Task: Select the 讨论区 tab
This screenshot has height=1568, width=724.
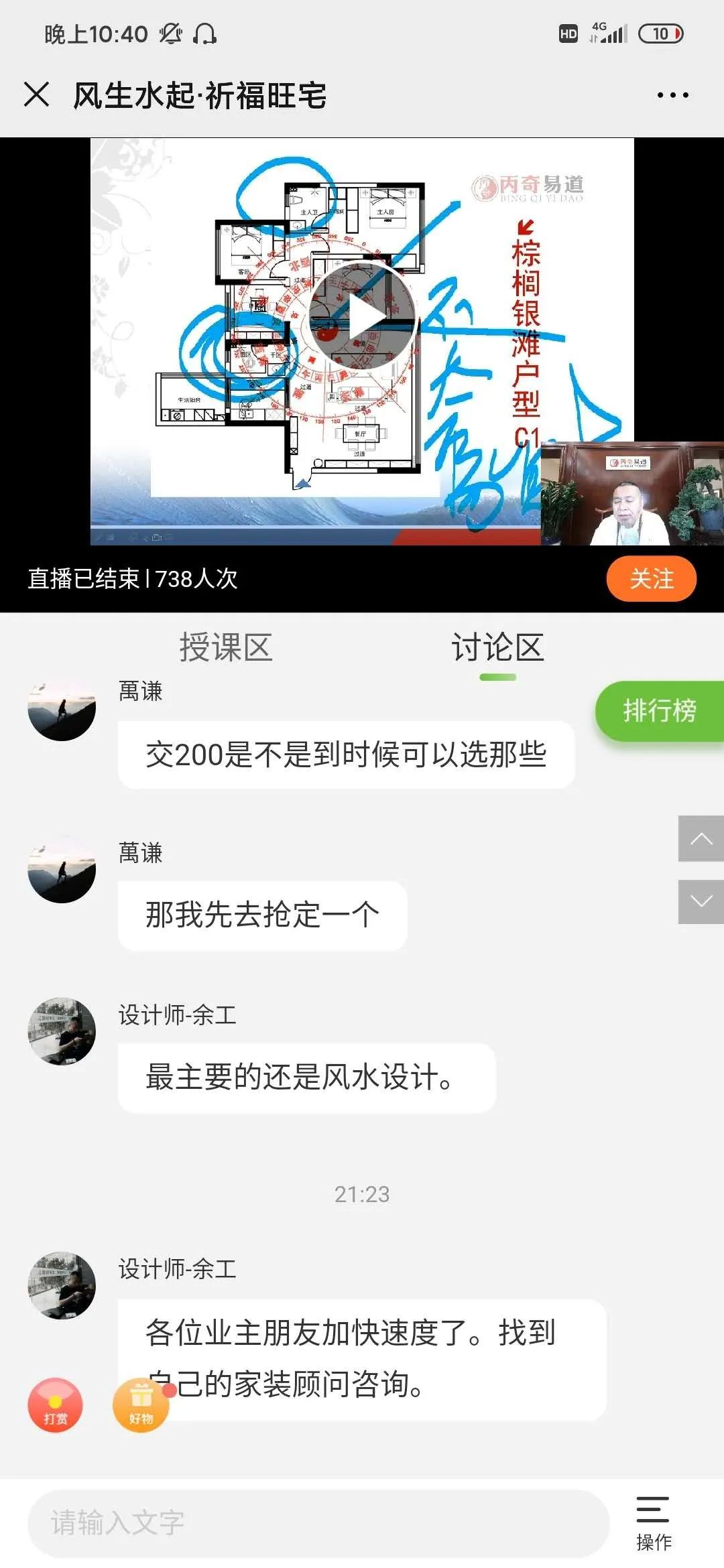Action: click(x=497, y=647)
